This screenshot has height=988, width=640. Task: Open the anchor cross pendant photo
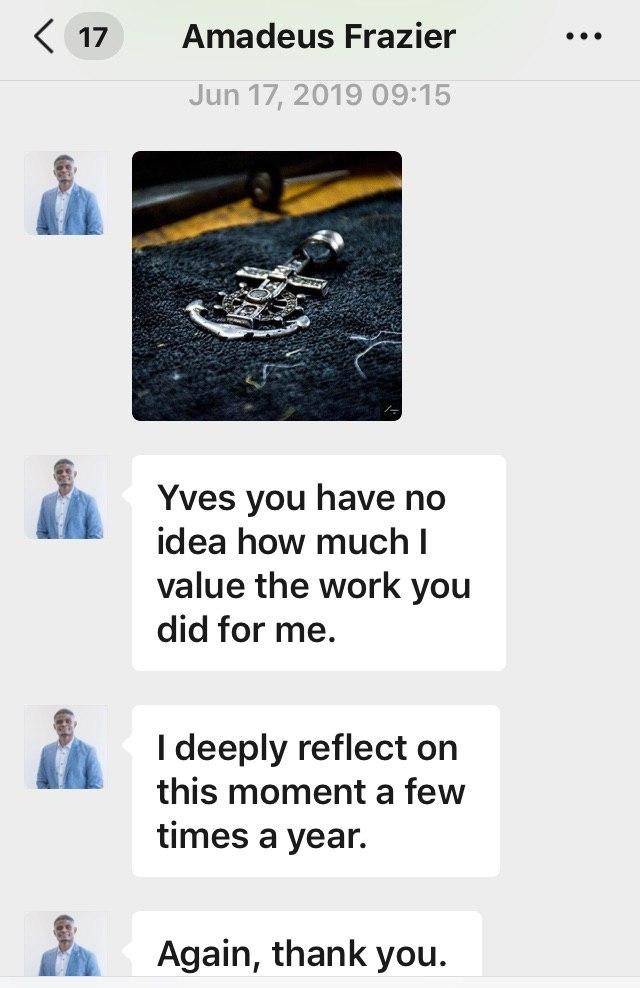[267, 286]
